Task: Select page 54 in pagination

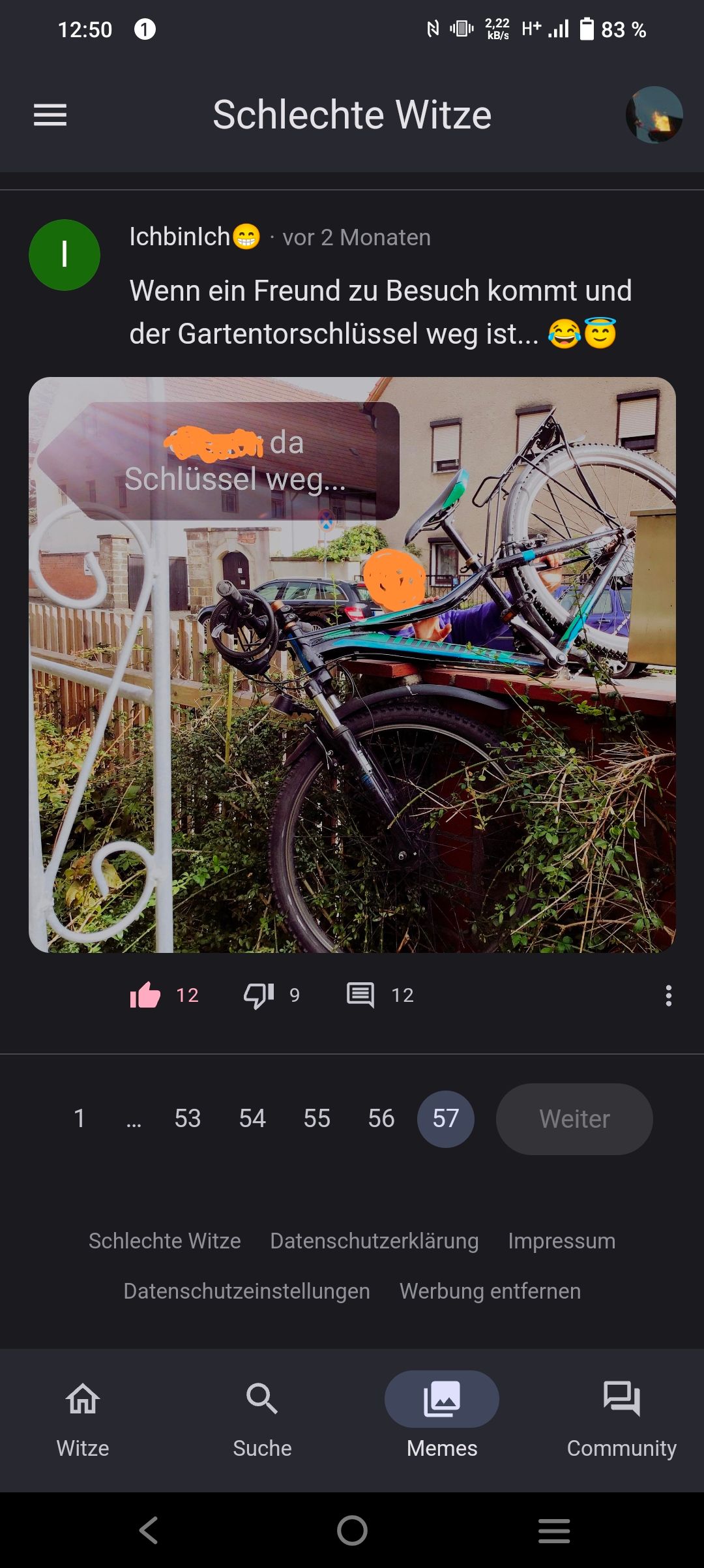Action: click(x=252, y=1119)
